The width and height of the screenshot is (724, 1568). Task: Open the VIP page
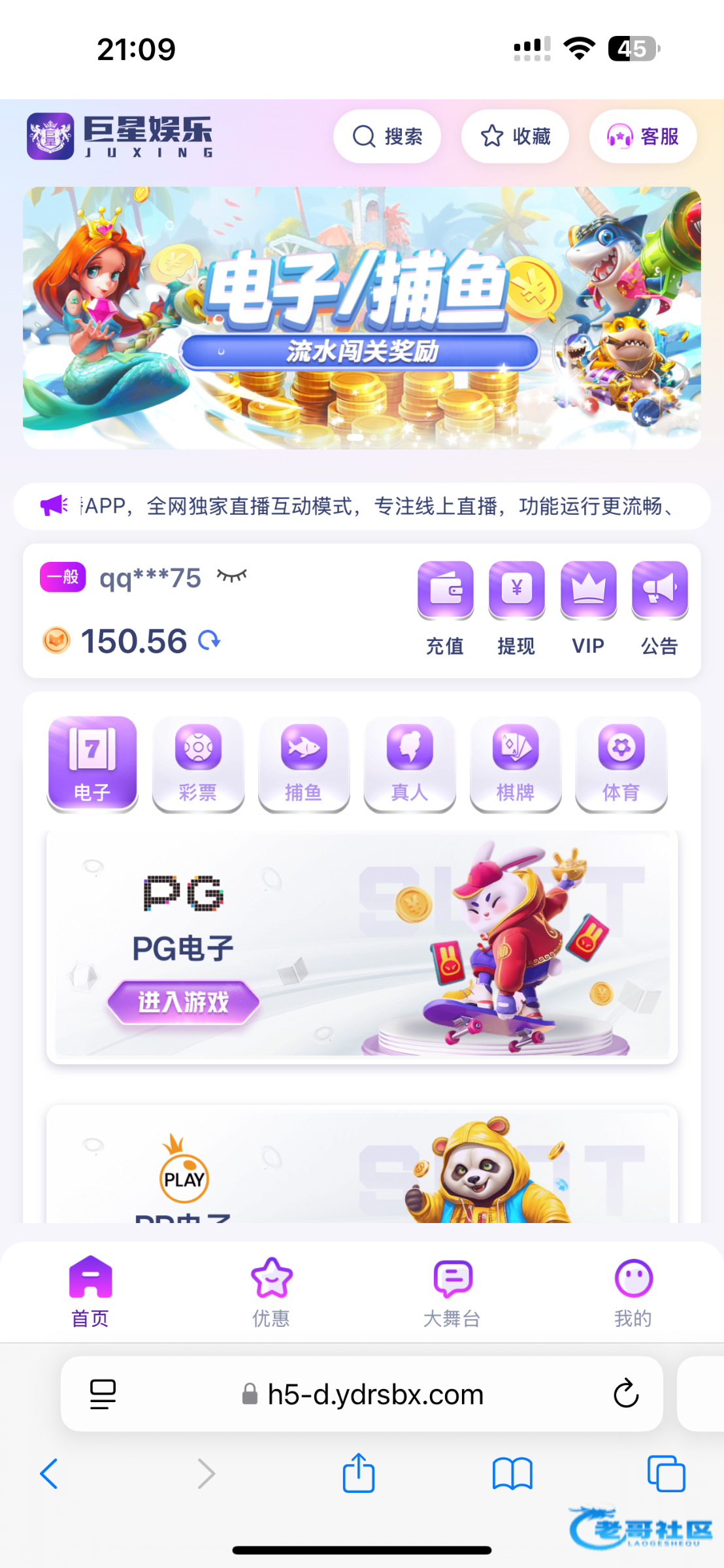coord(588,608)
